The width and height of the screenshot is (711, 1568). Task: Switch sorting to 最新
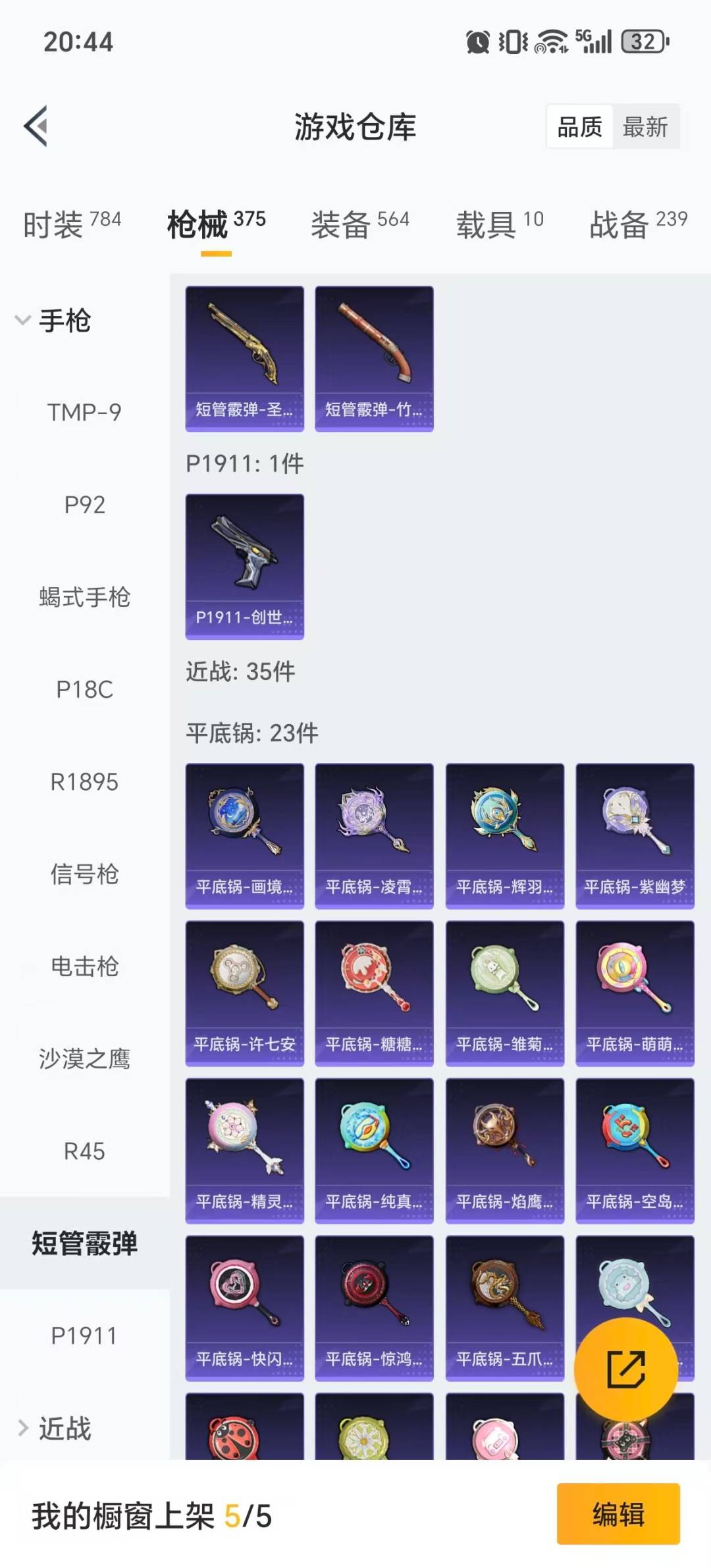[x=646, y=127]
